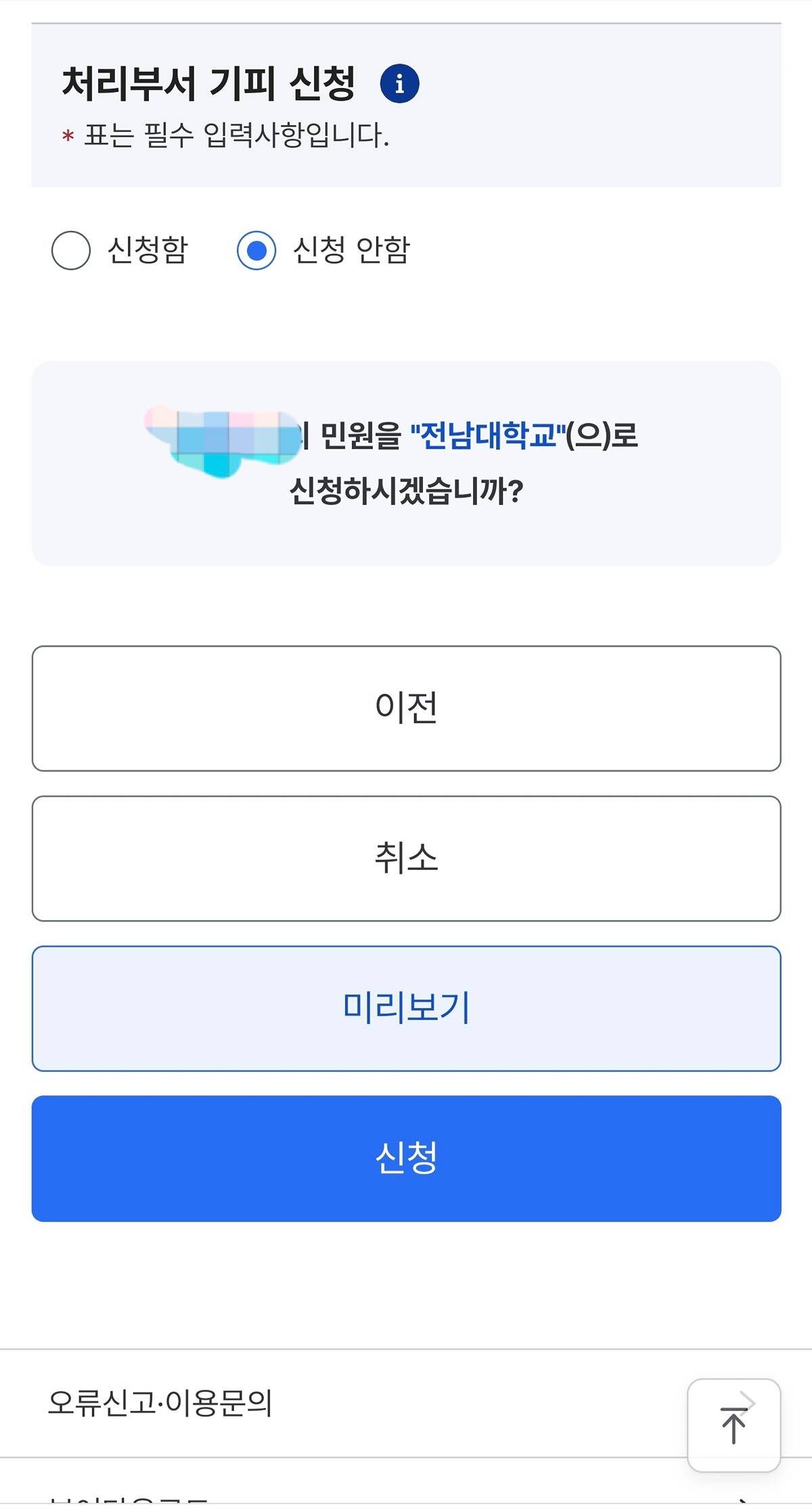Open the 오류신고·이용문의 row

click(x=406, y=1403)
